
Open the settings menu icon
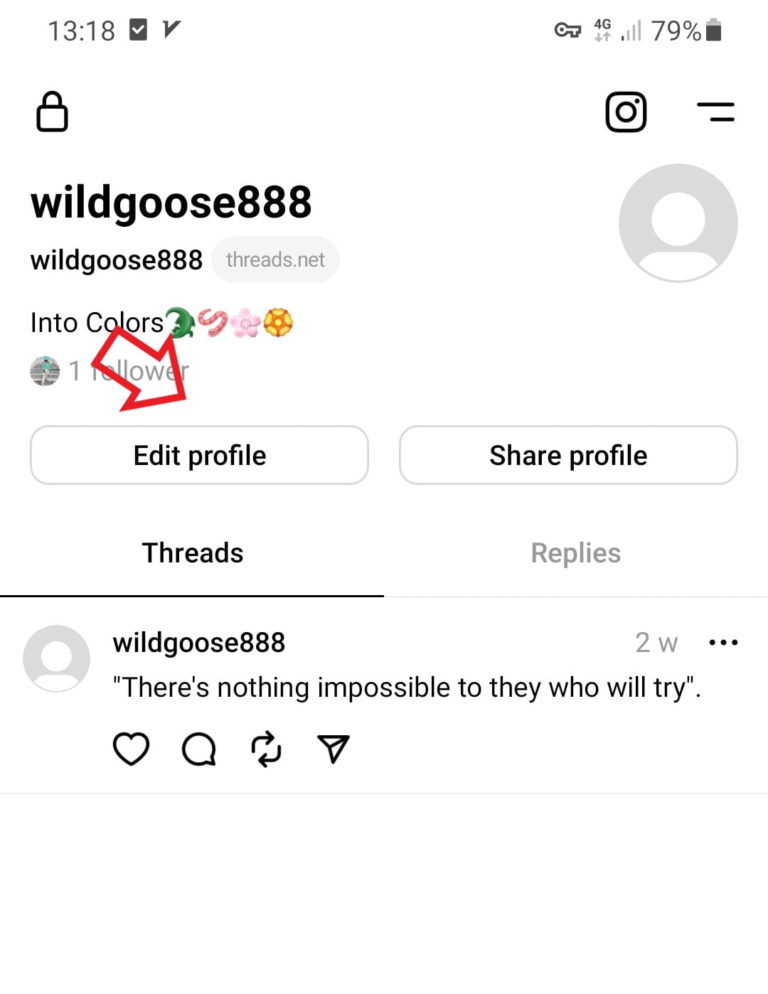(716, 112)
